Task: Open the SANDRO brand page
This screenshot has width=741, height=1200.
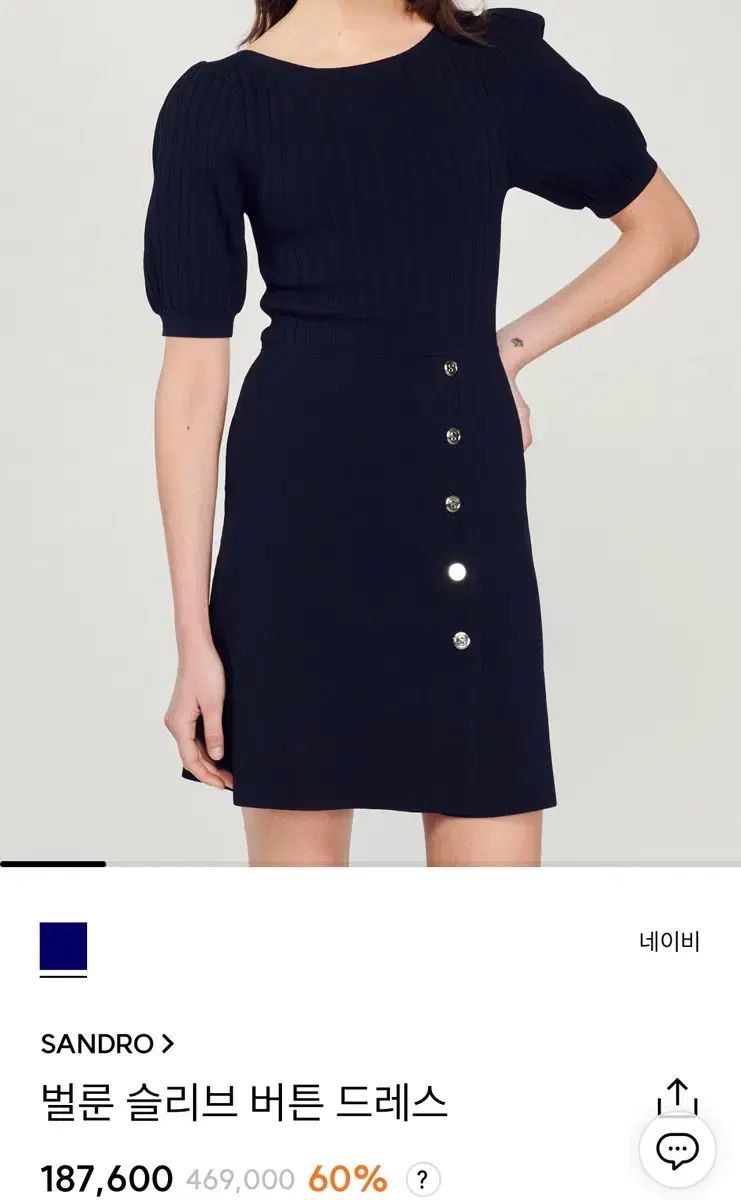Action: [107, 1044]
